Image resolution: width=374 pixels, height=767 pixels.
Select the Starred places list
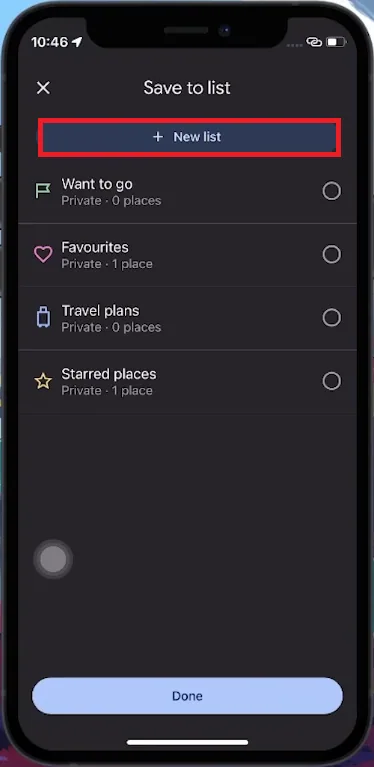(x=187, y=382)
